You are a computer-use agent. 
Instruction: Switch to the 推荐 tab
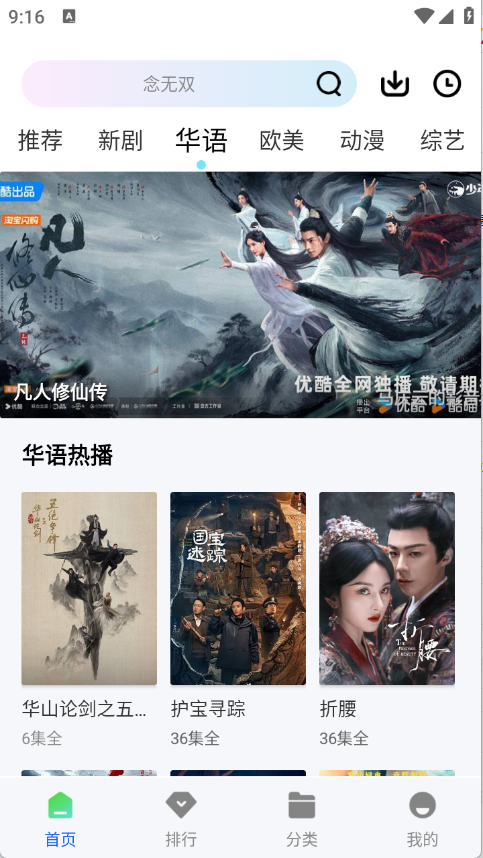coord(40,141)
